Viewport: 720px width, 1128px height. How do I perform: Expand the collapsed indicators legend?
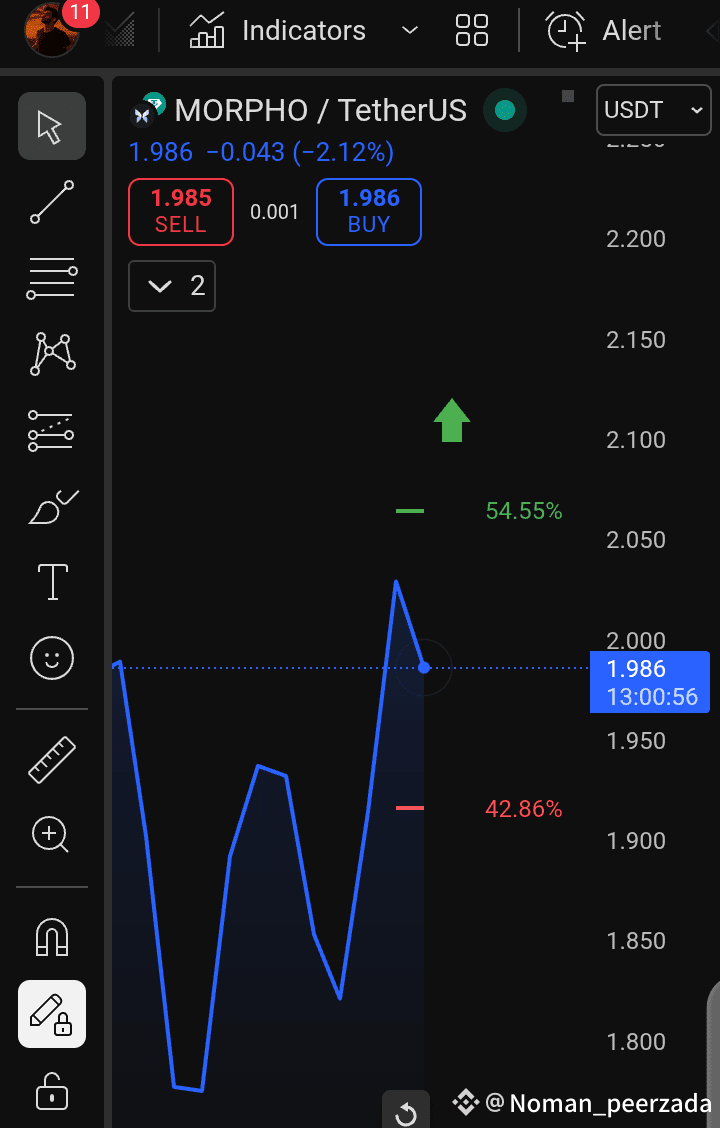click(172, 286)
